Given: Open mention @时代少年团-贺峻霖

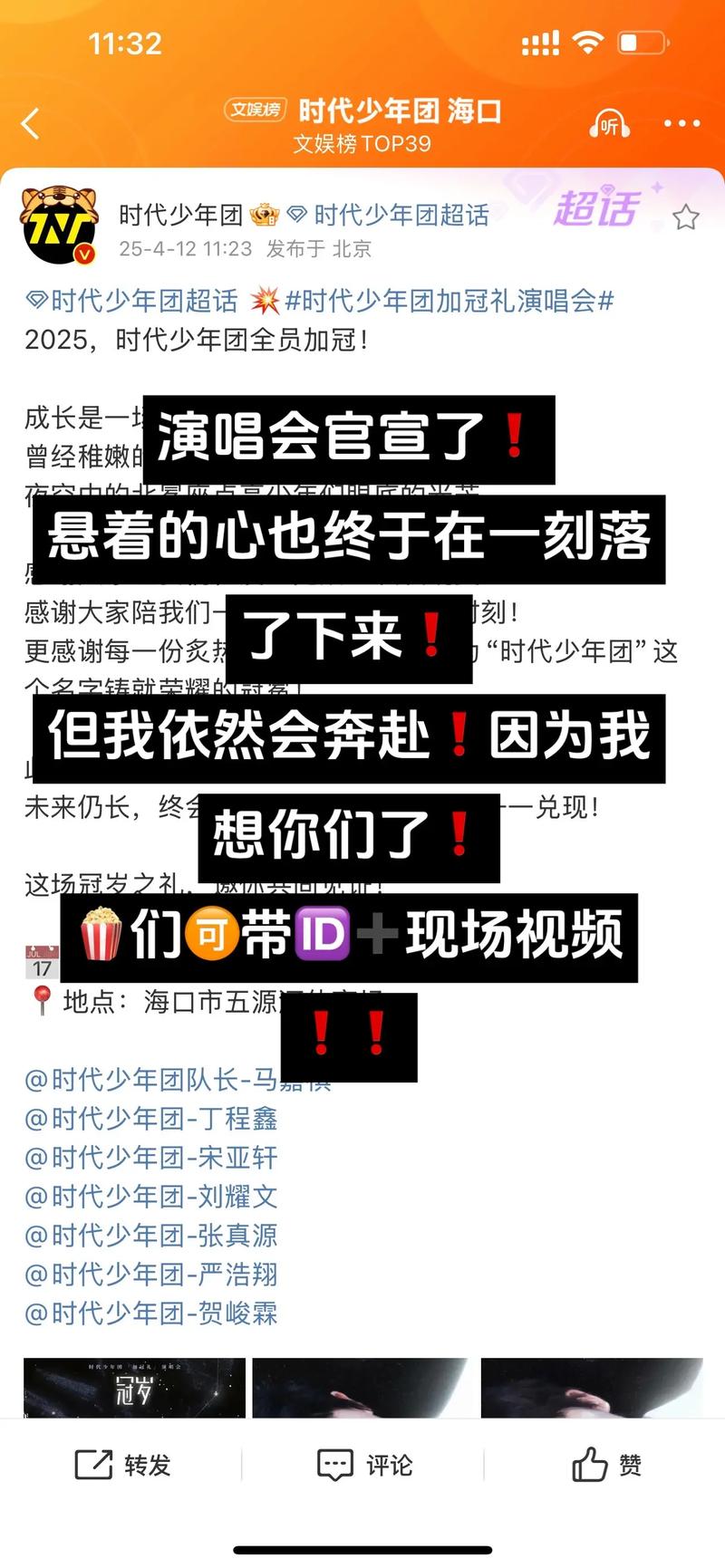Looking at the screenshot, I should pyautogui.click(x=151, y=1313).
